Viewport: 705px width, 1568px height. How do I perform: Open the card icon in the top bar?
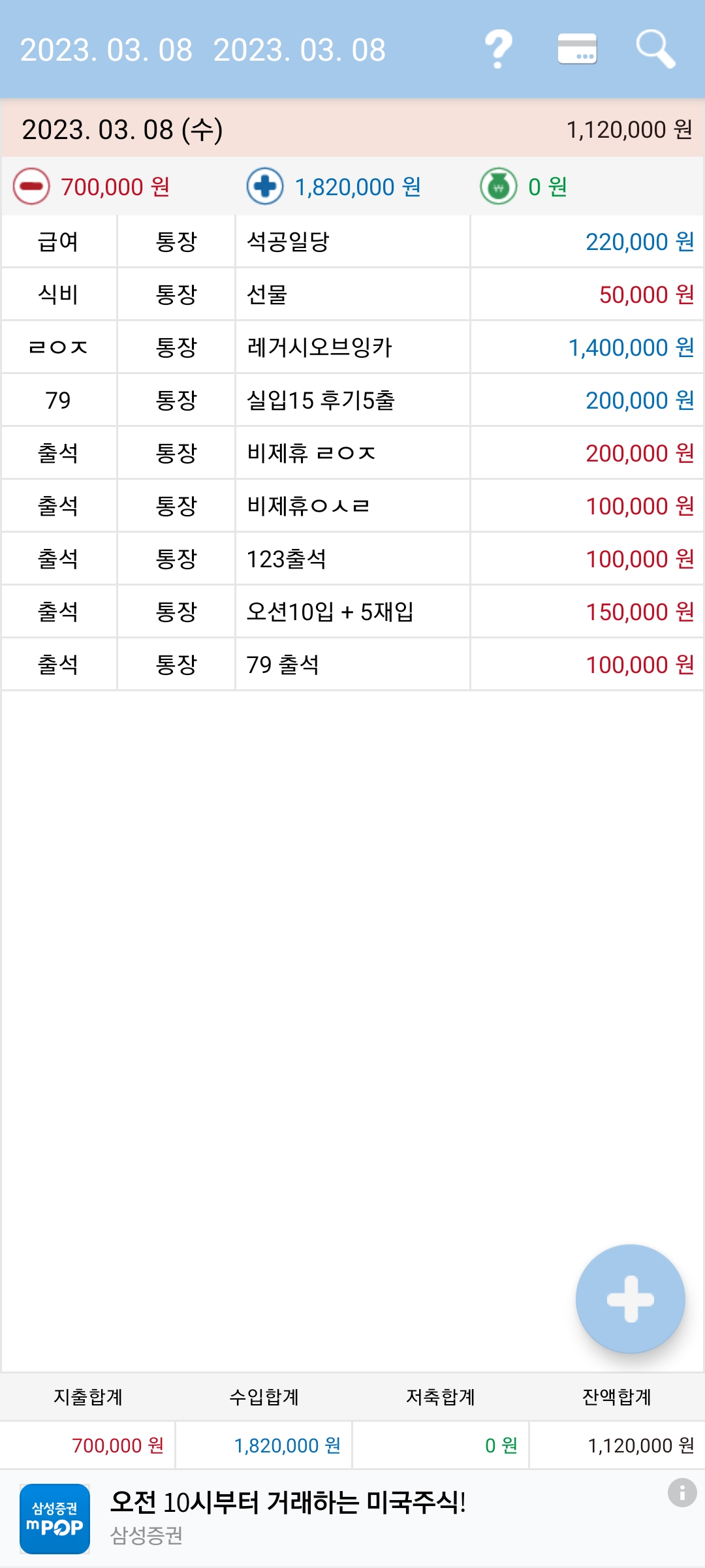pos(577,49)
